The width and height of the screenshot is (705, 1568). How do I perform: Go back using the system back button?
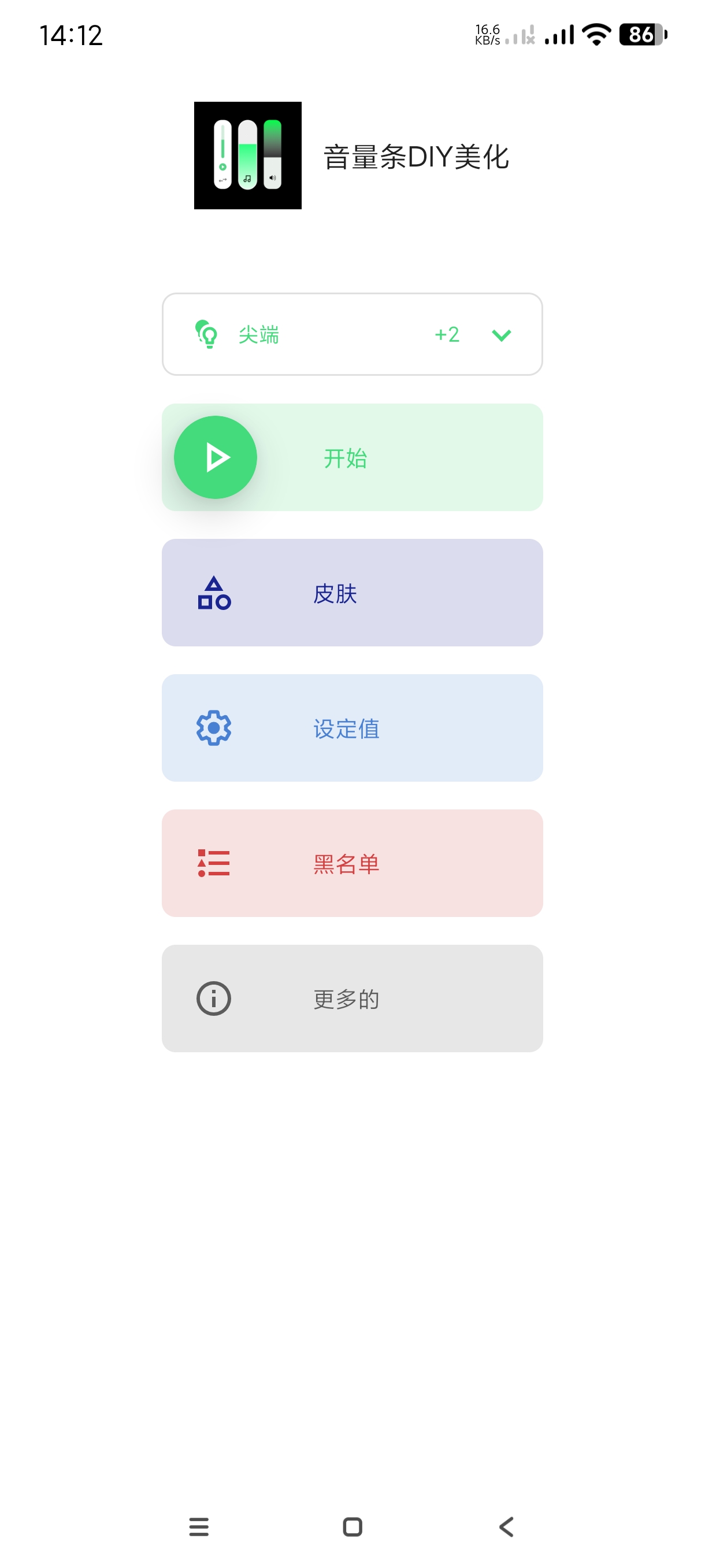click(506, 1526)
